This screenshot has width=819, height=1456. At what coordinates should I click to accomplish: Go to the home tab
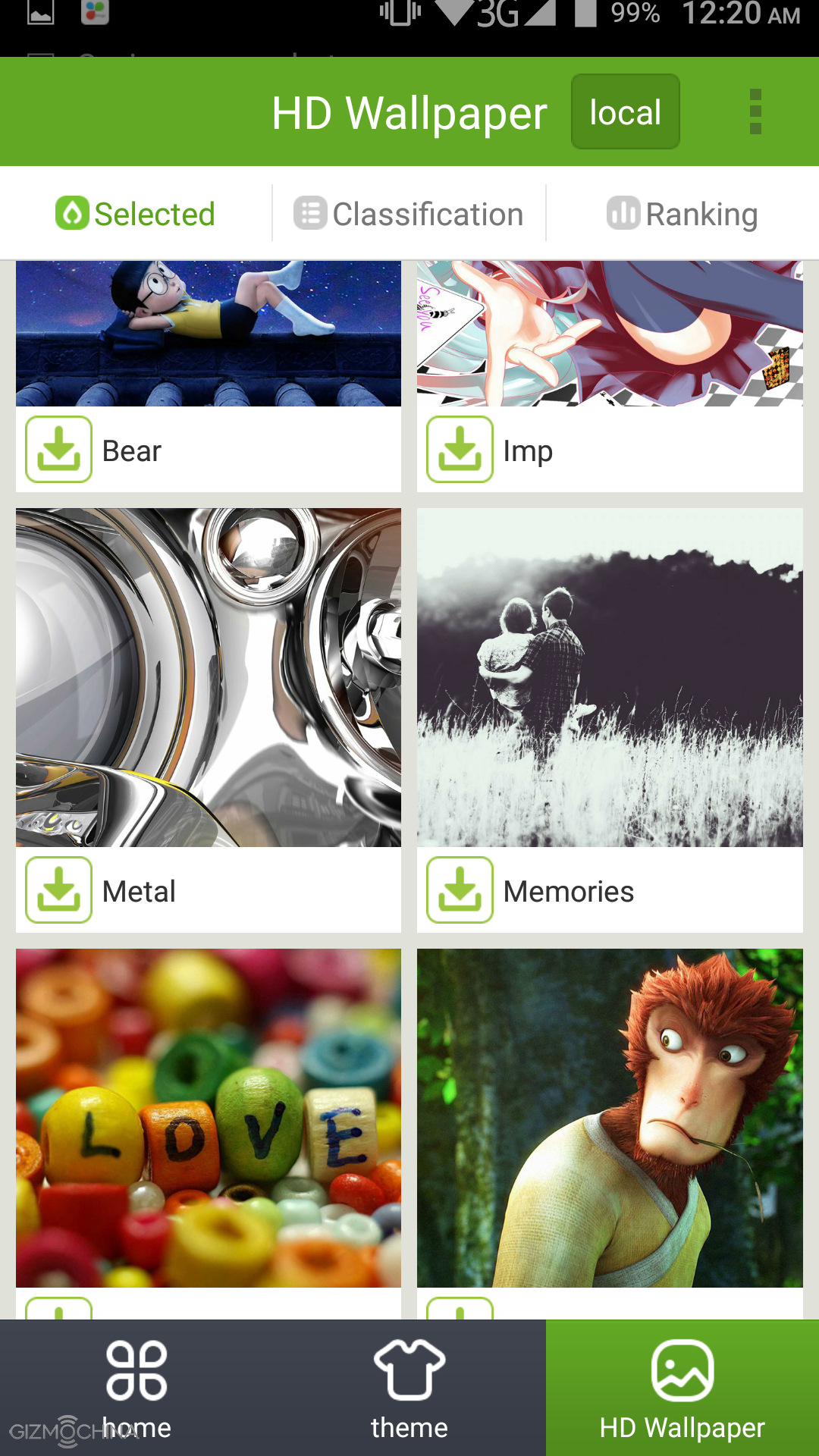click(x=136, y=1388)
